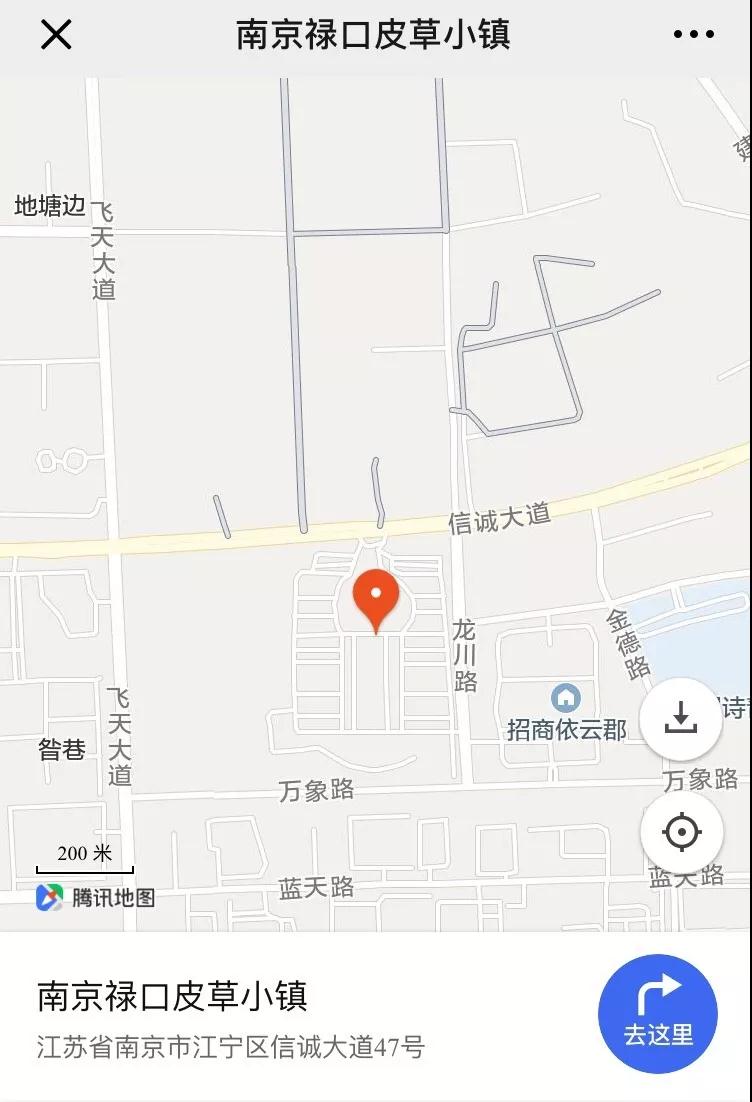The image size is (752, 1102).
Task: Tap the 招商依云郡 place marker
Action: 566,698
